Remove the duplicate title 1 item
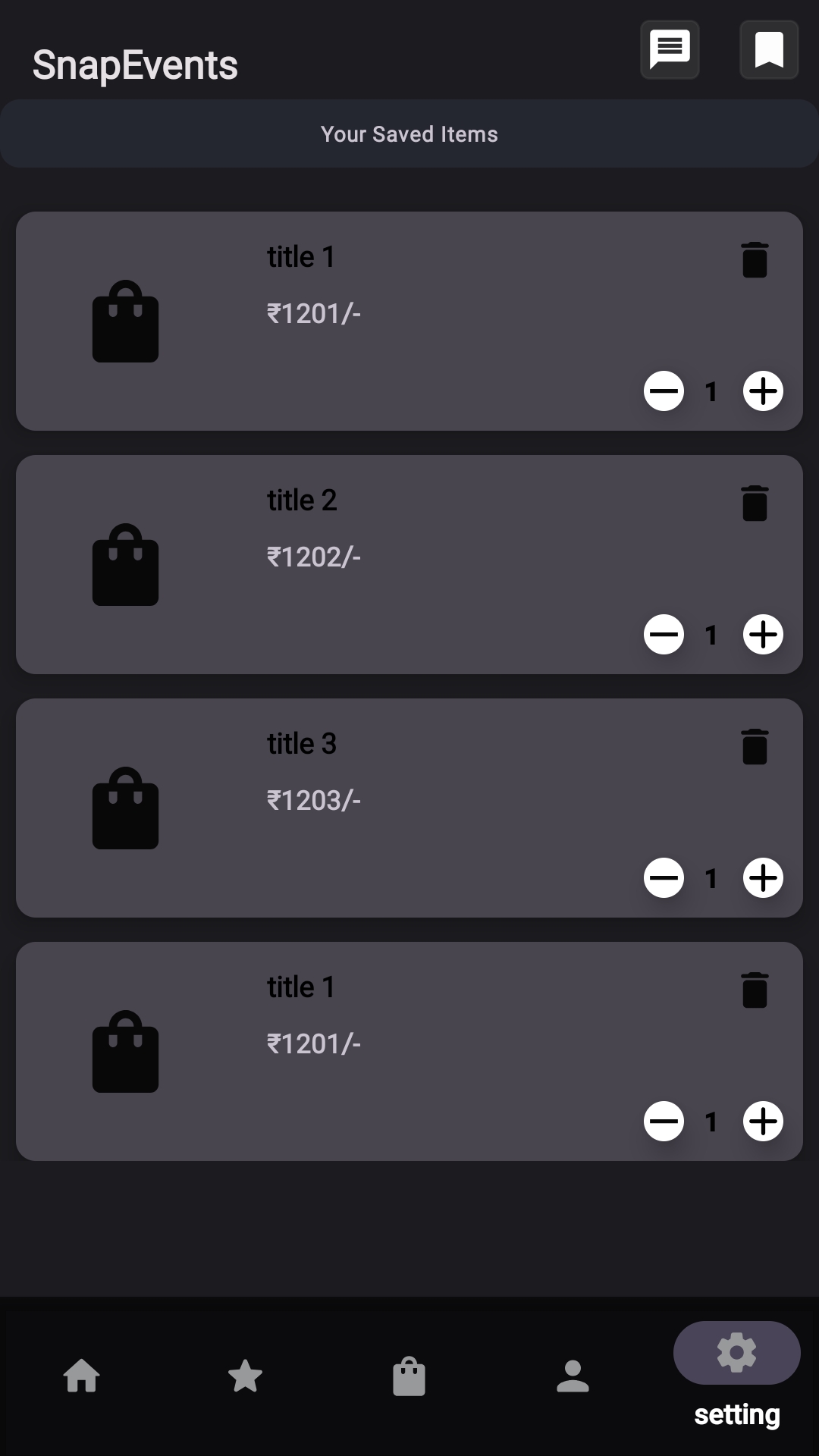 pos(755,990)
